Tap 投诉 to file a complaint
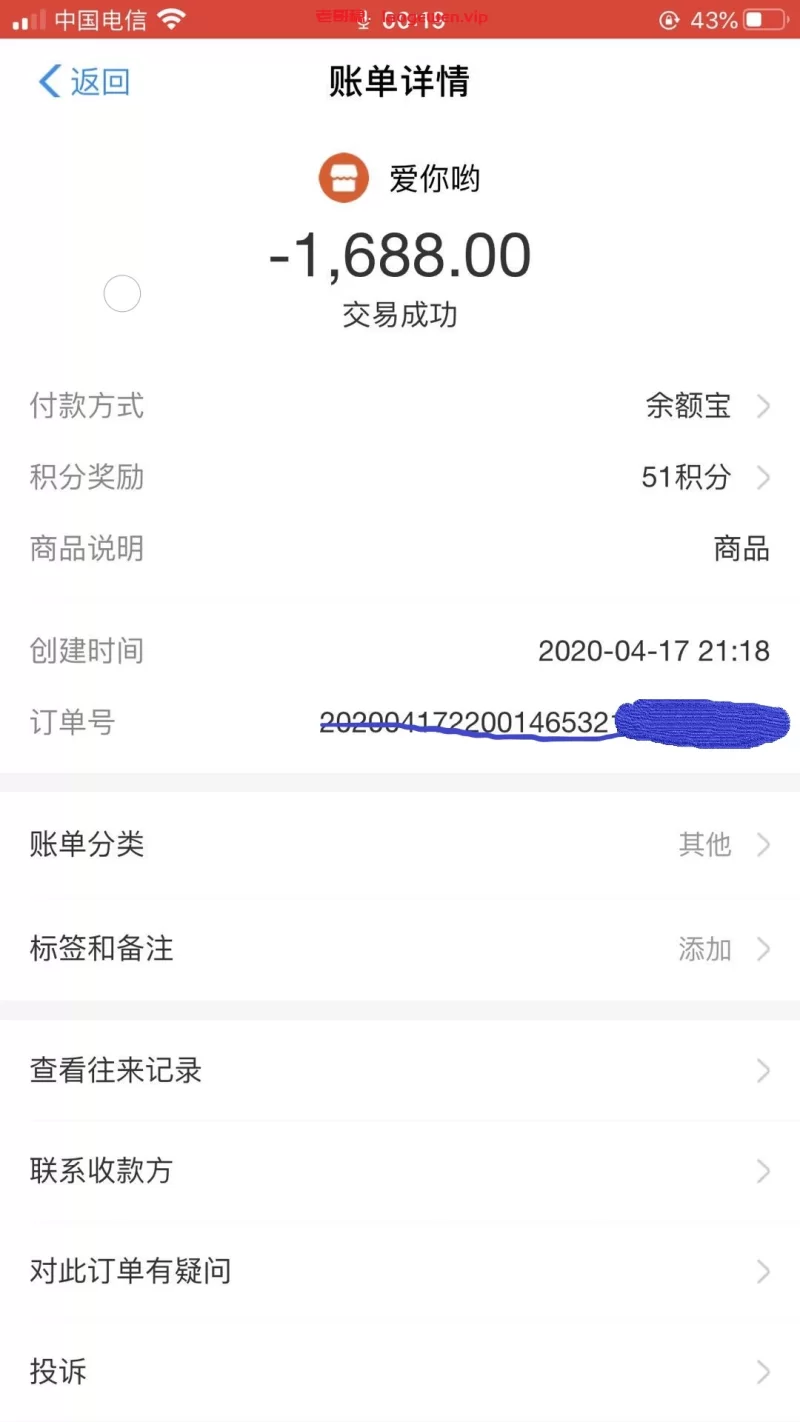The image size is (800, 1422). tap(400, 1371)
